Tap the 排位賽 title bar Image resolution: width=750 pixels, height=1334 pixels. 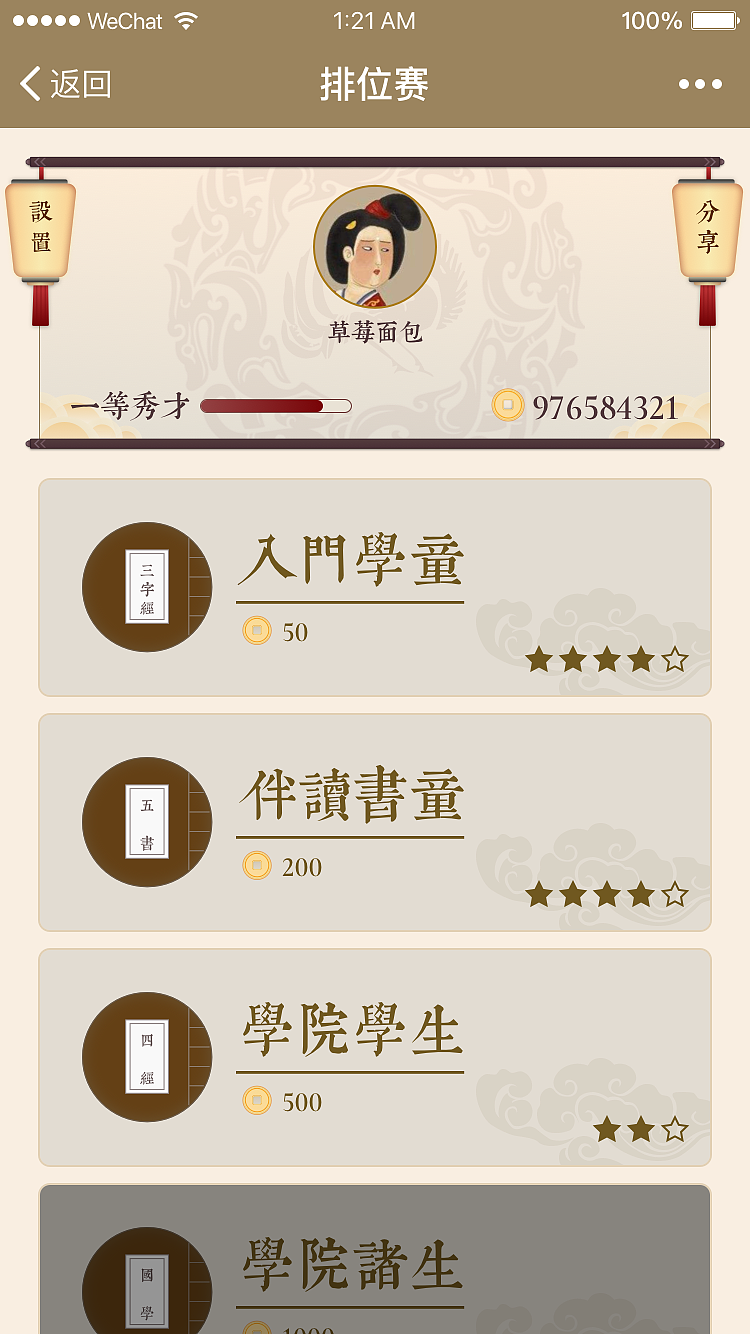[375, 84]
